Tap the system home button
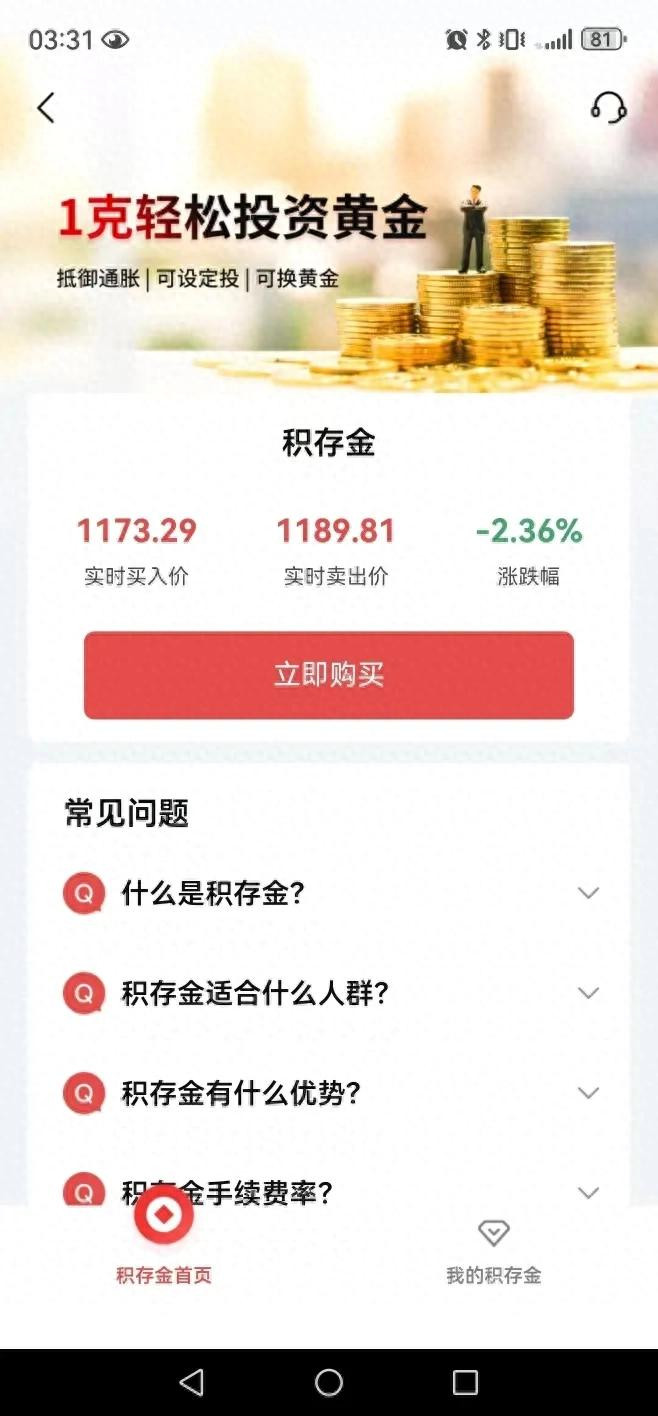Viewport: 658px width, 1416px height. (x=329, y=1382)
